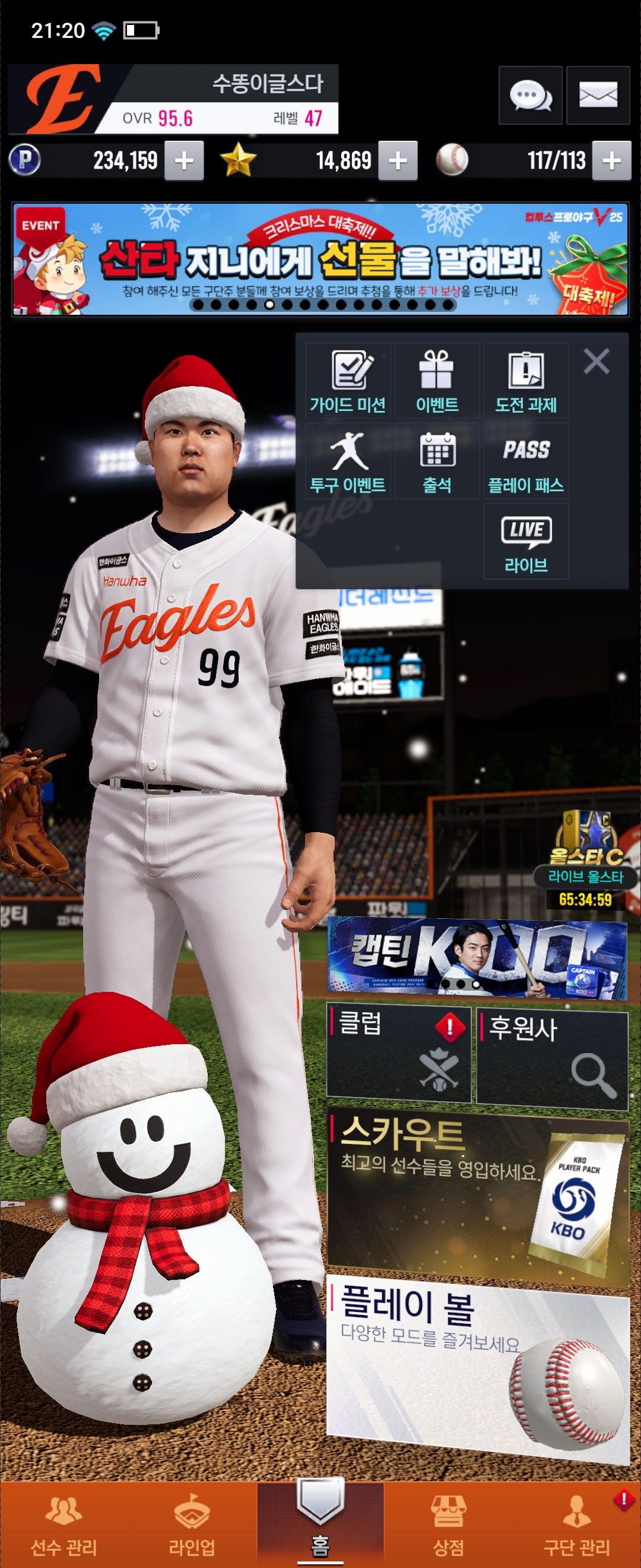Check 출석 attendance calendar

coord(437,461)
